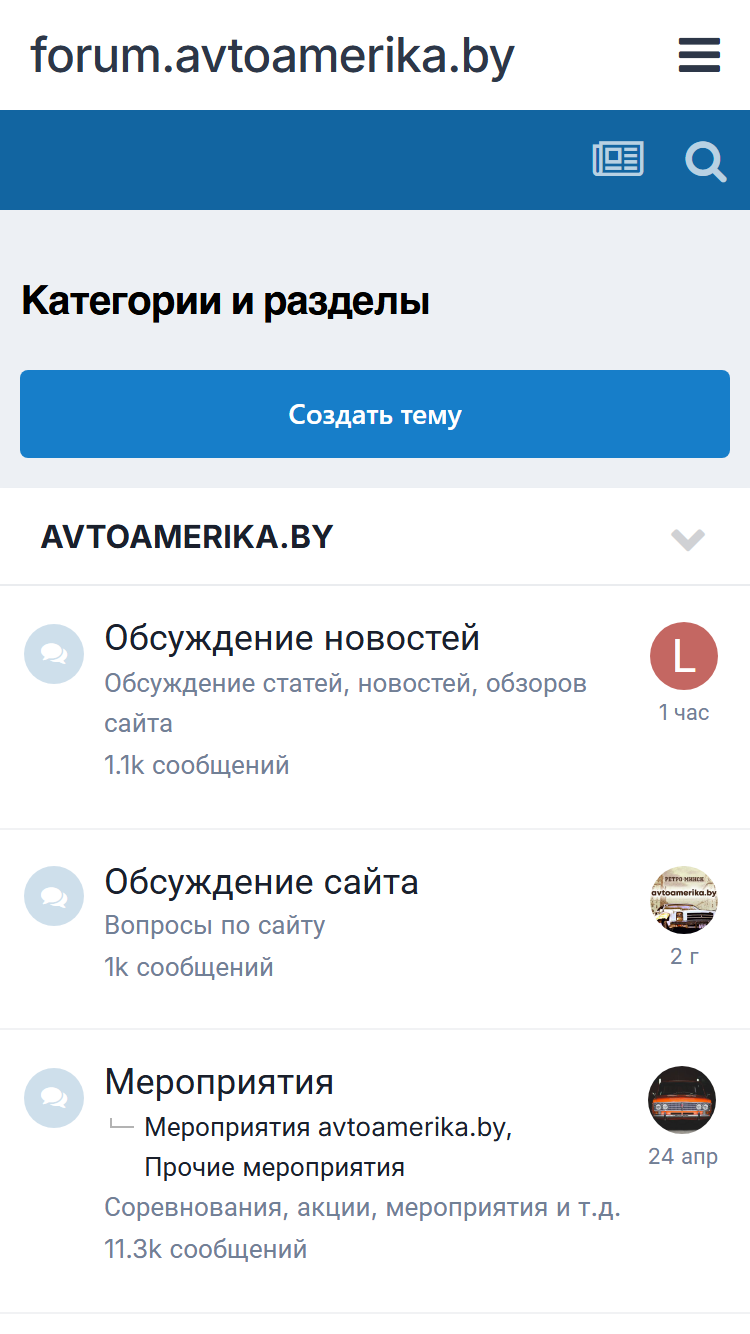The image size is (750, 1334).
Task: Open the Обсуждение новостей forum
Action: click(292, 638)
